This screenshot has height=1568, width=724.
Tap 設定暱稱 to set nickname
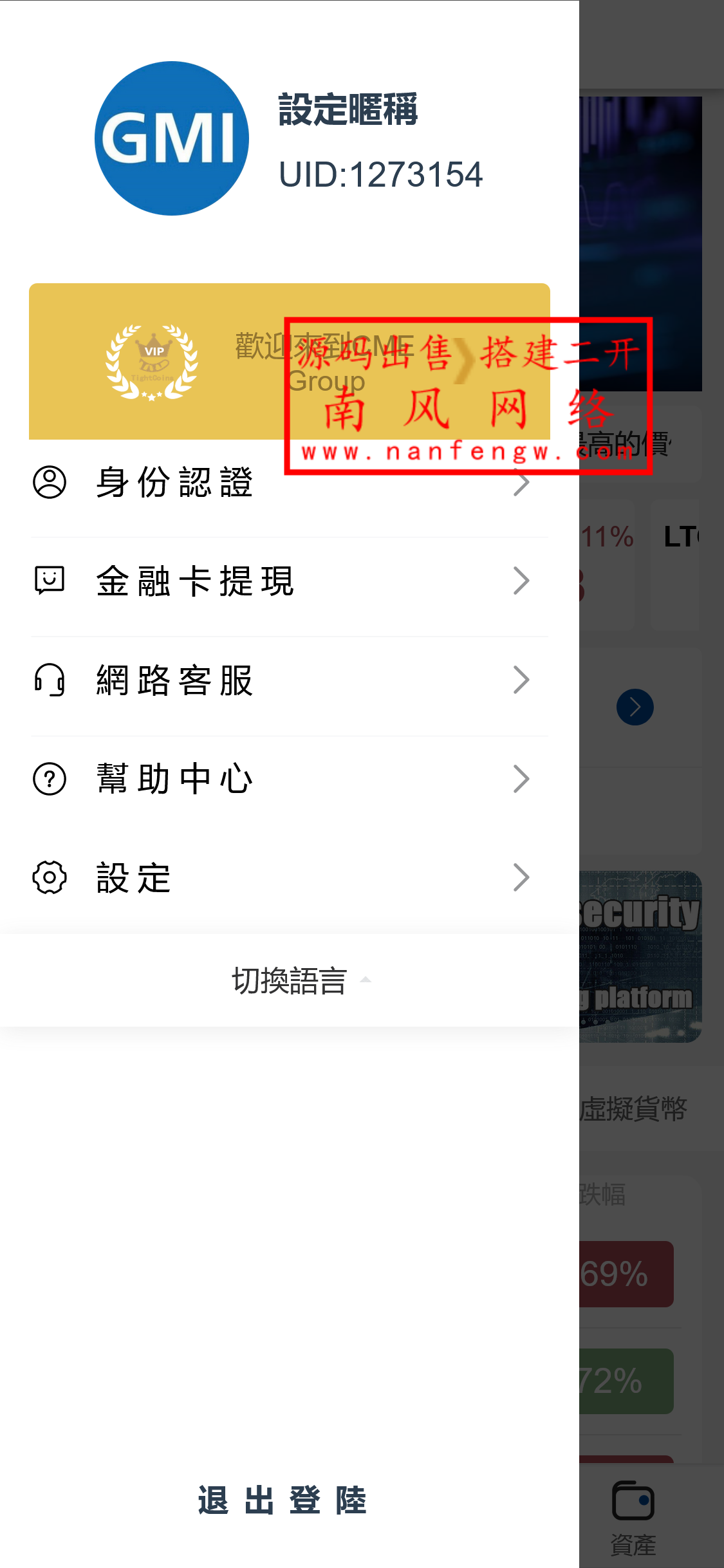[x=348, y=110]
